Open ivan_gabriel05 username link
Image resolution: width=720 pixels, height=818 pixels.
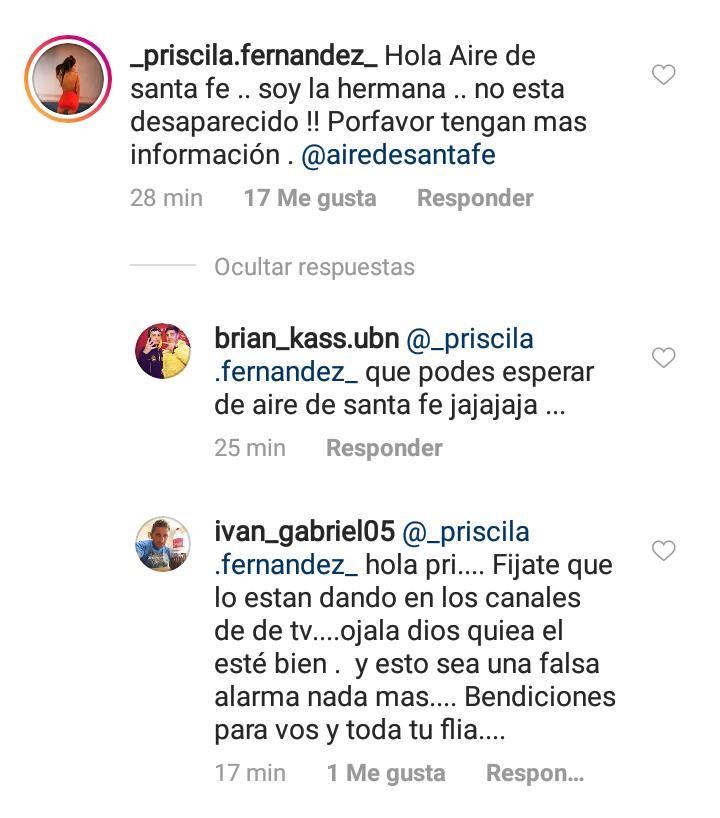click(305, 532)
